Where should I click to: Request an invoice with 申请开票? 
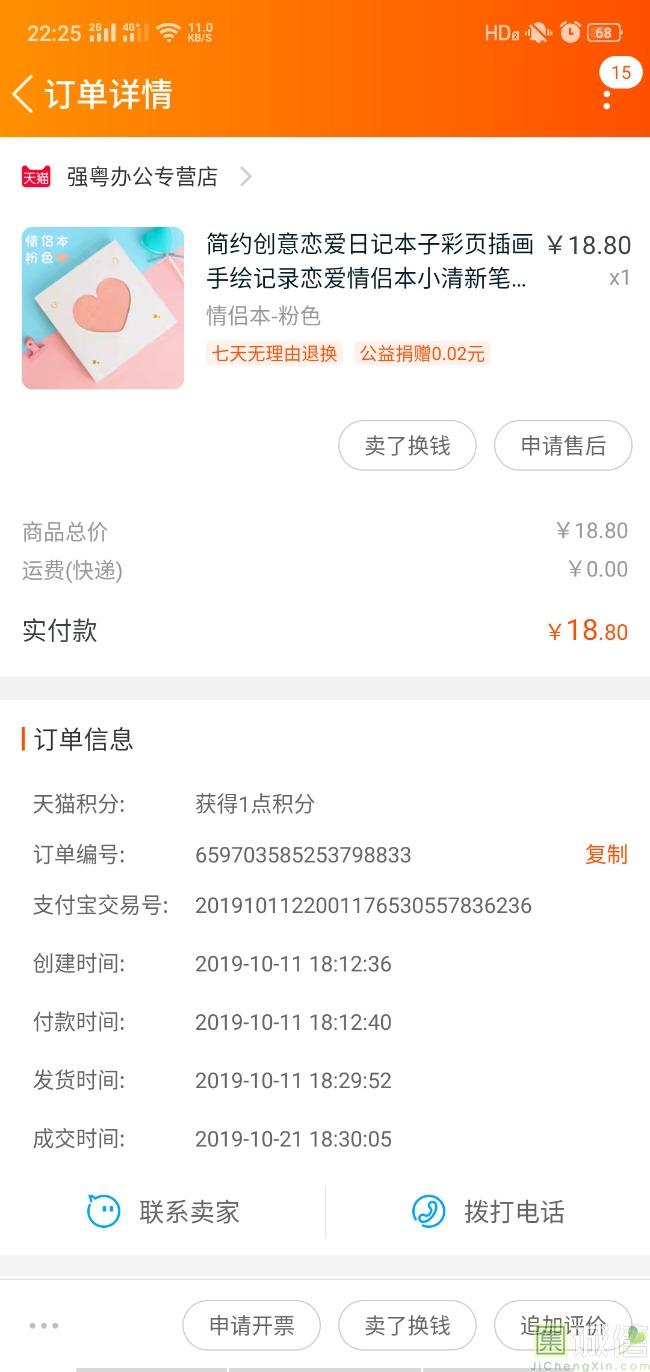click(251, 1326)
